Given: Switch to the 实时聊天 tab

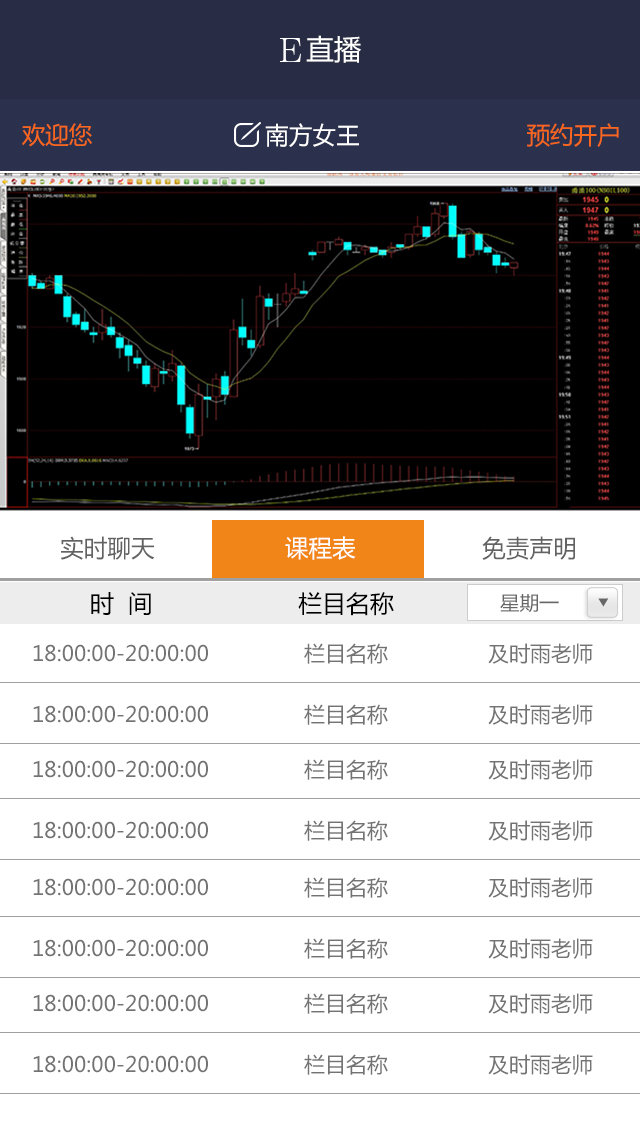Looking at the screenshot, I should [x=107, y=548].
